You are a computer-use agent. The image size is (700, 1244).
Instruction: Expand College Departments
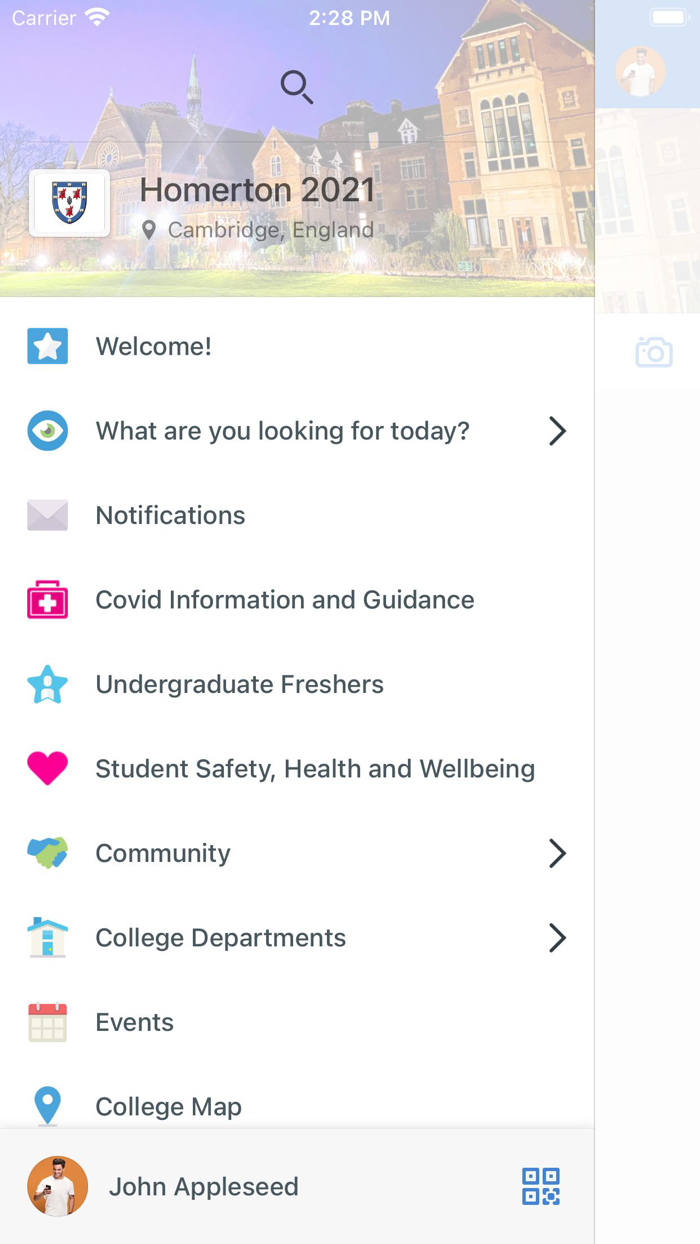[297, 938]
